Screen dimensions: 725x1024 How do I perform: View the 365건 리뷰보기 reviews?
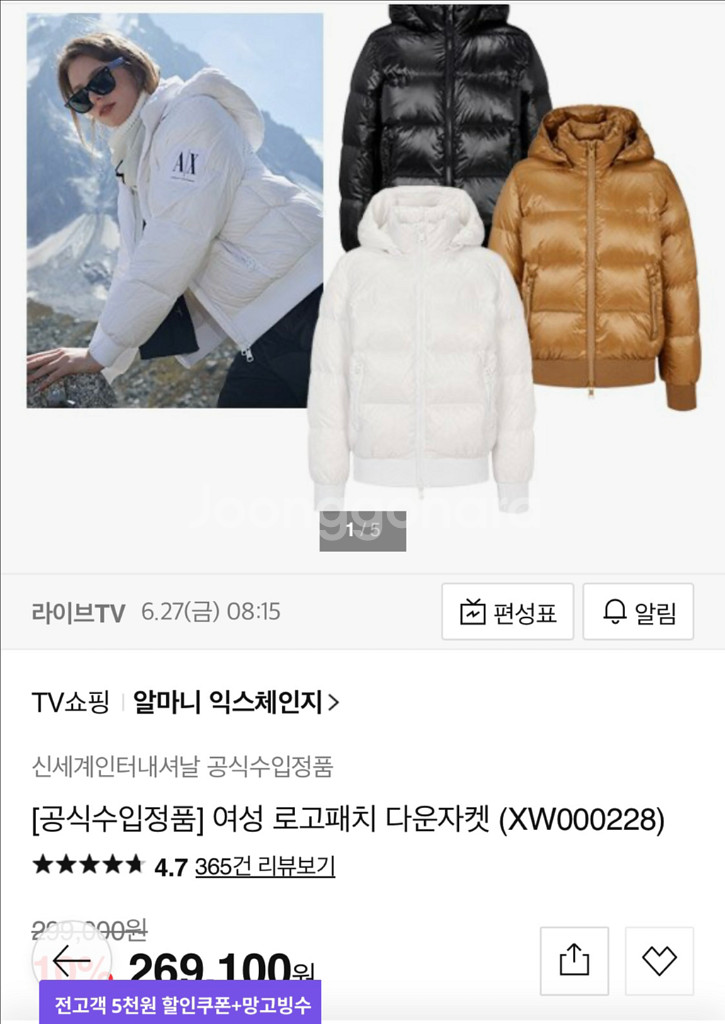pyautogui.click(x=264, y=867)
